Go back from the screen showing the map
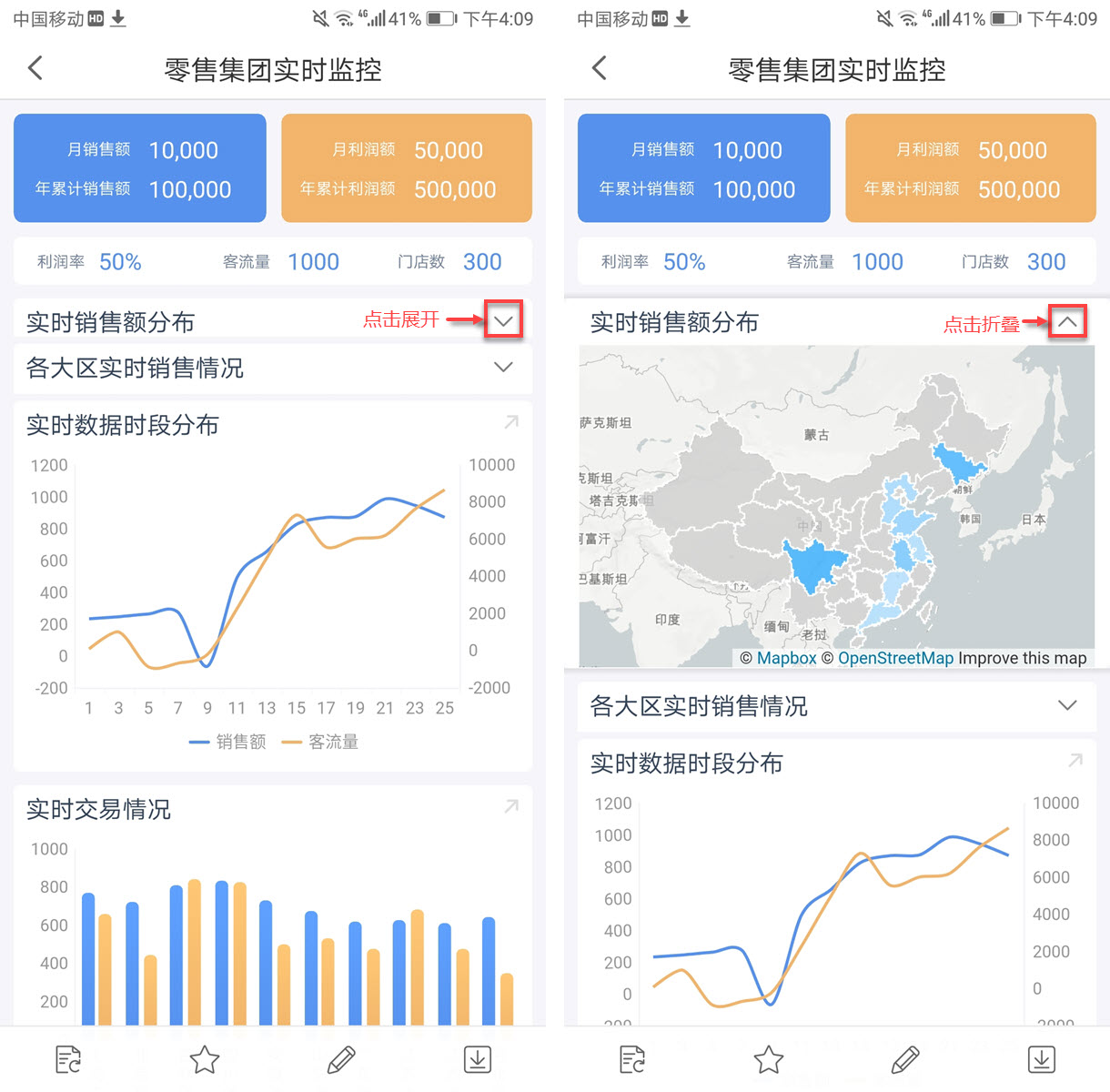 click(599, 68)
